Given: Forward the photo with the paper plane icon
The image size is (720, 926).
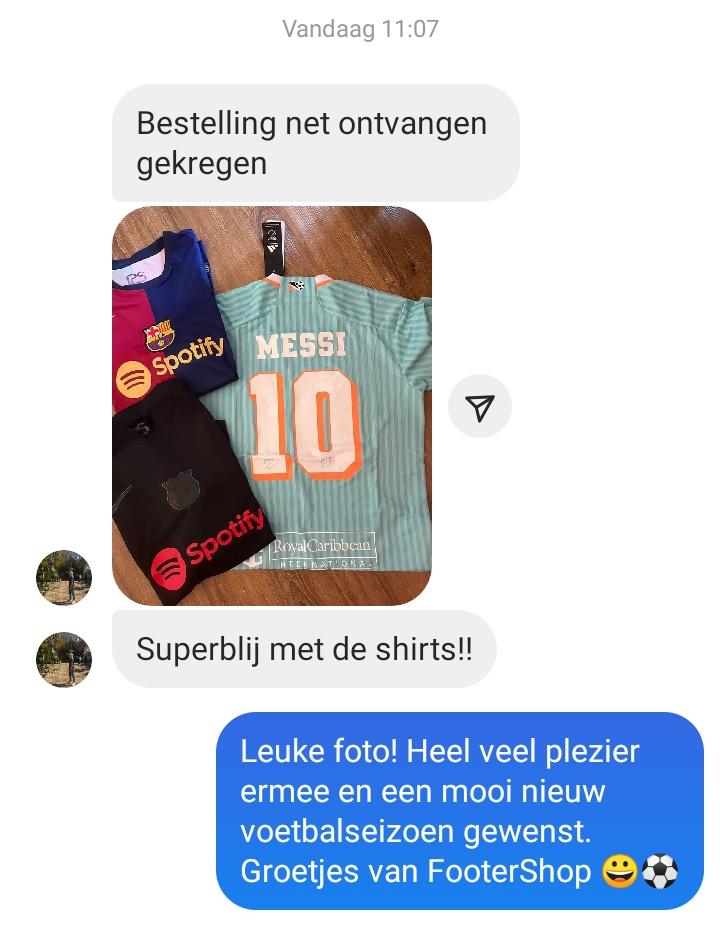Looking at the screenshot, I should click(x=480, y=406).
